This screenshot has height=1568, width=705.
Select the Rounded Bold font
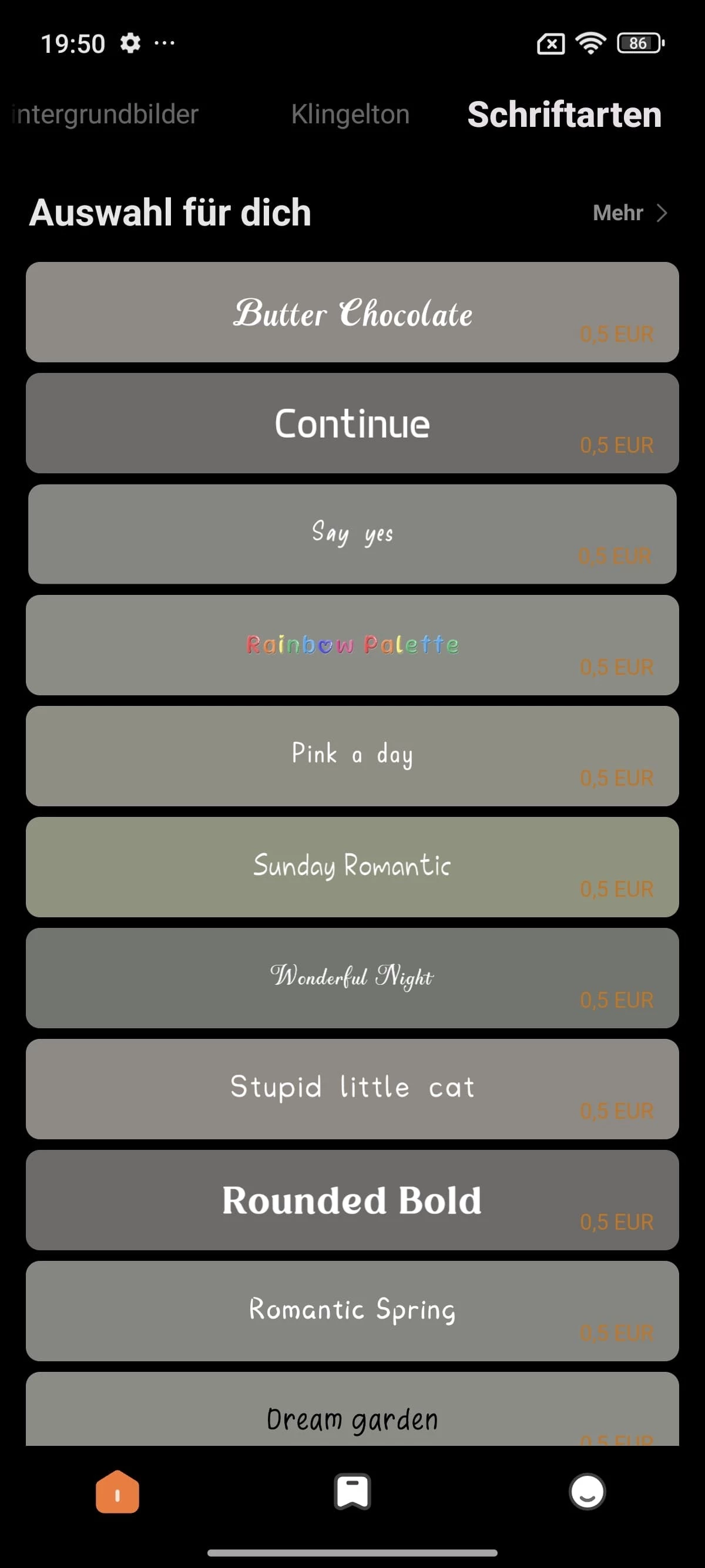(352, 1199)
